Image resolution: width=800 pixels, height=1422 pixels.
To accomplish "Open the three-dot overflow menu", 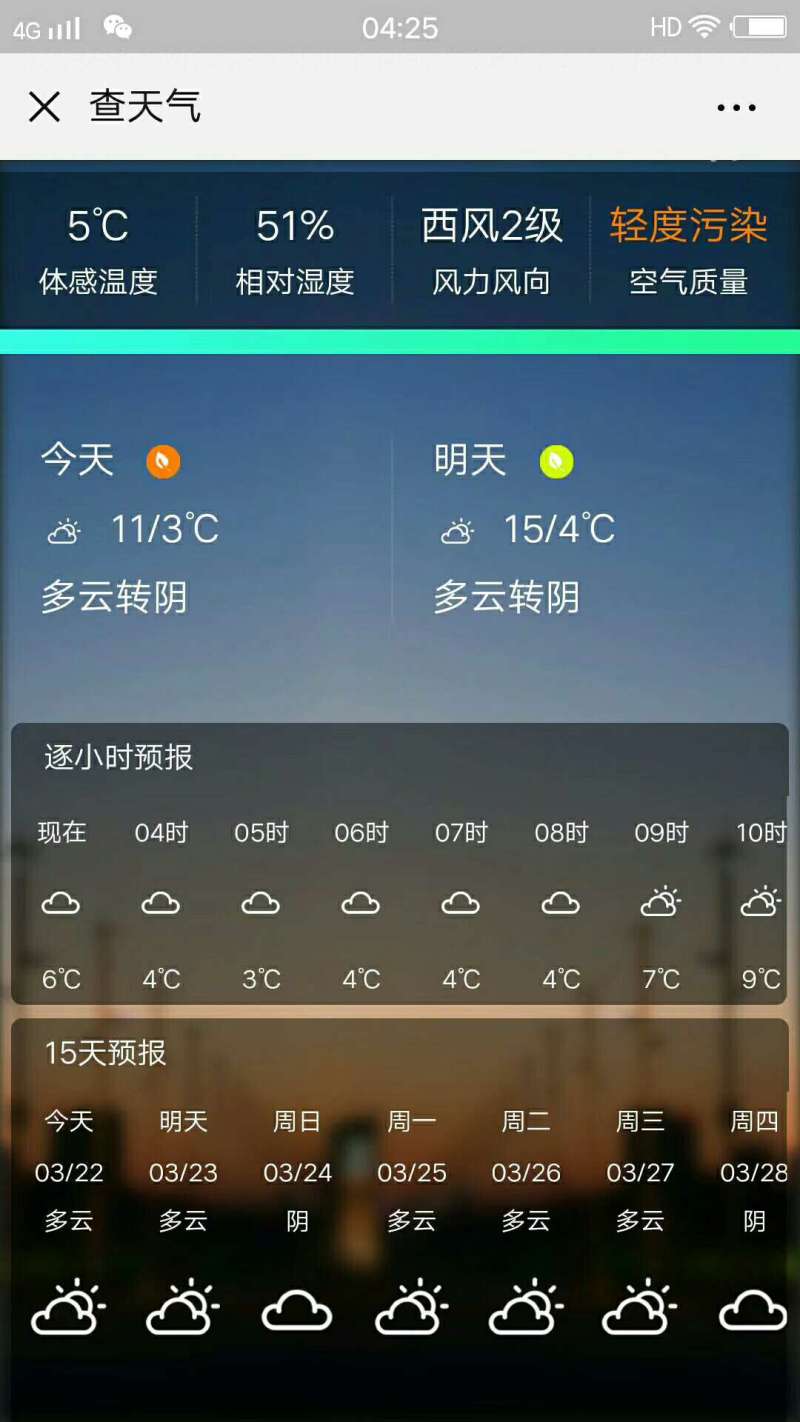I will point(736,107).
